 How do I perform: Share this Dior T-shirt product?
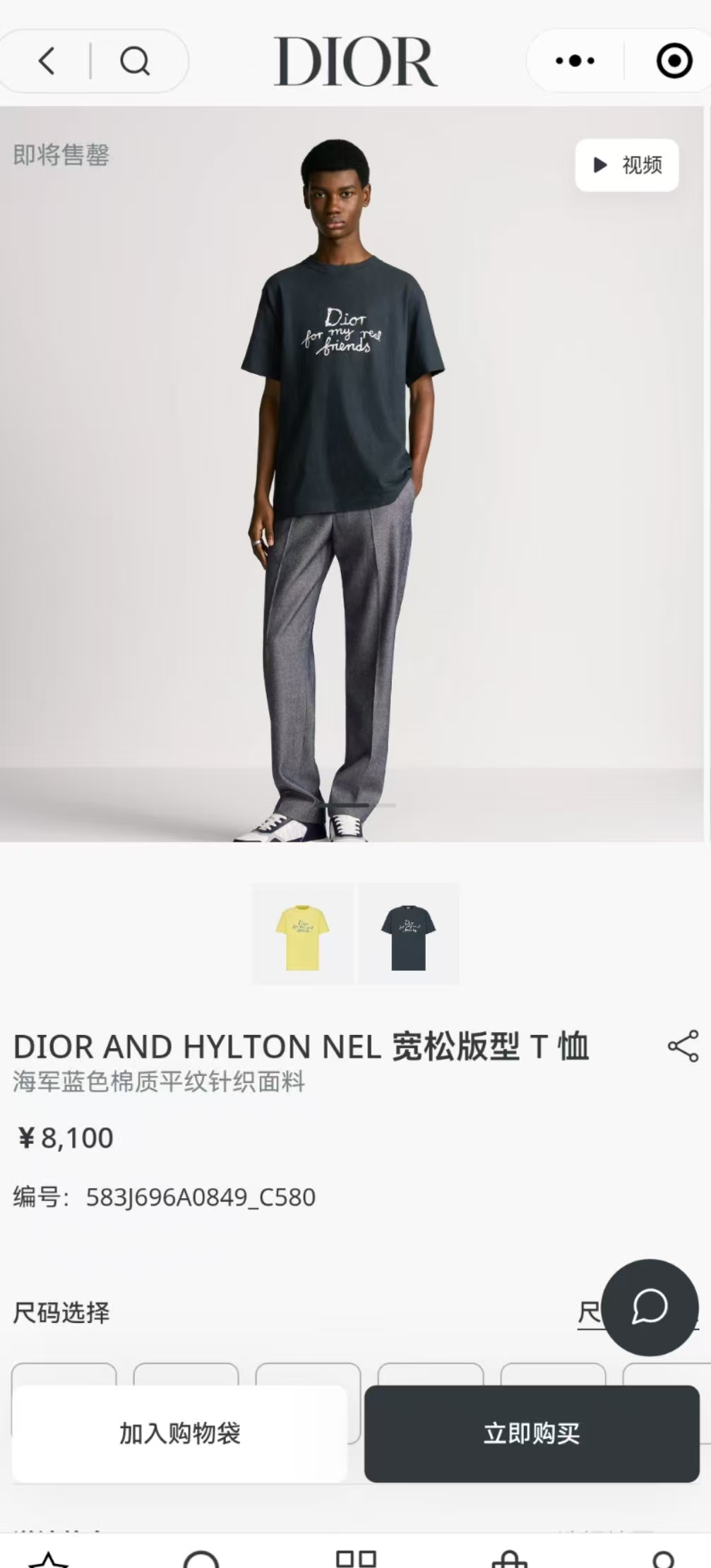[683, 1046]
